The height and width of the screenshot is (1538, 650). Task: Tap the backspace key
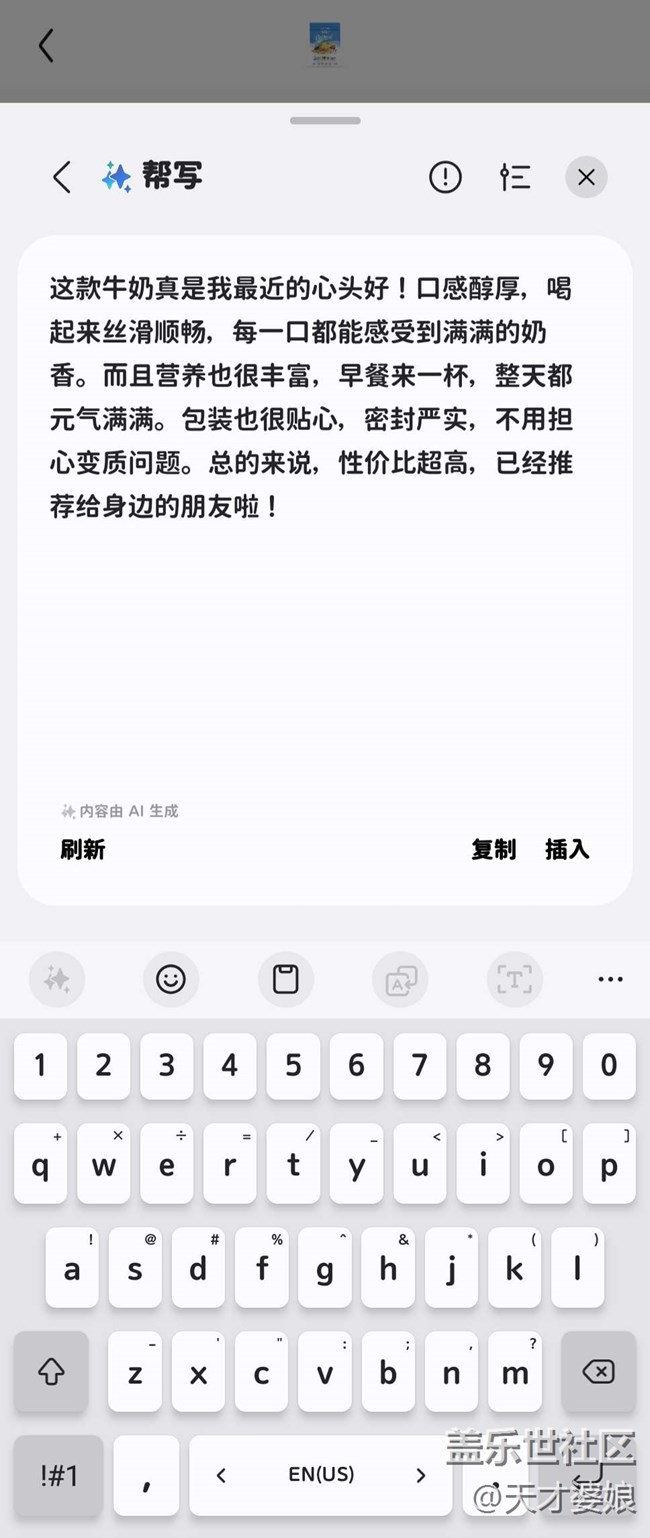[x=598, y=1372]
